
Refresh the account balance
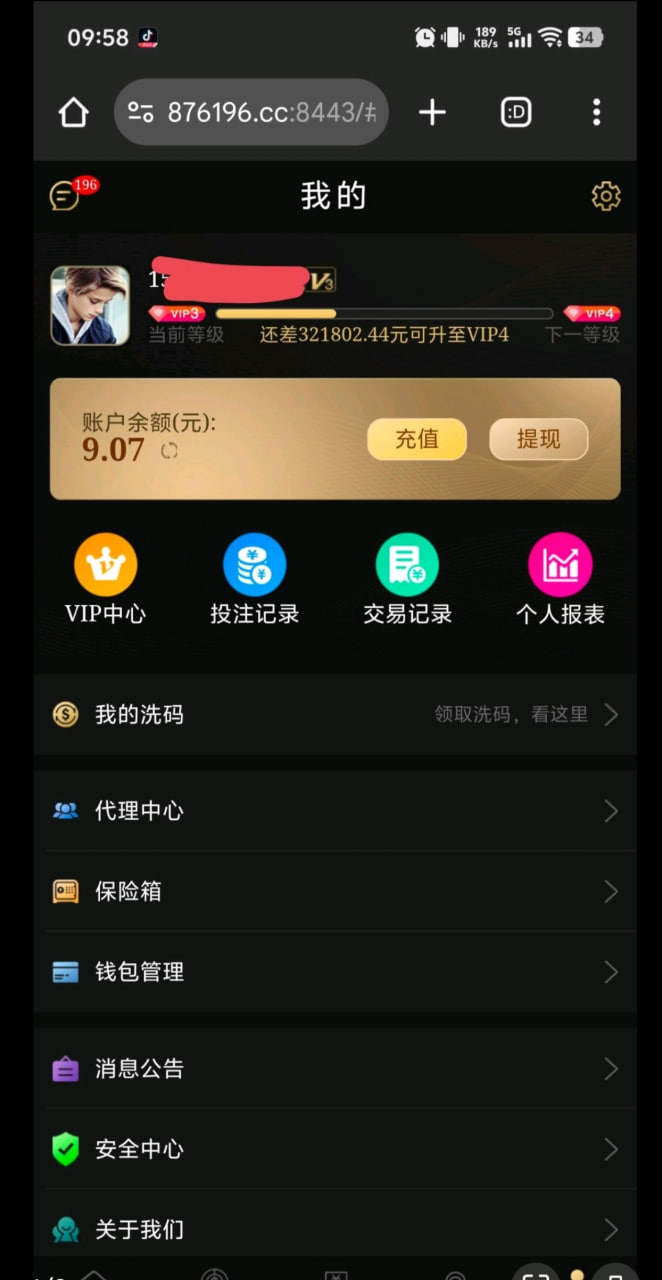[x=169, y=451]
